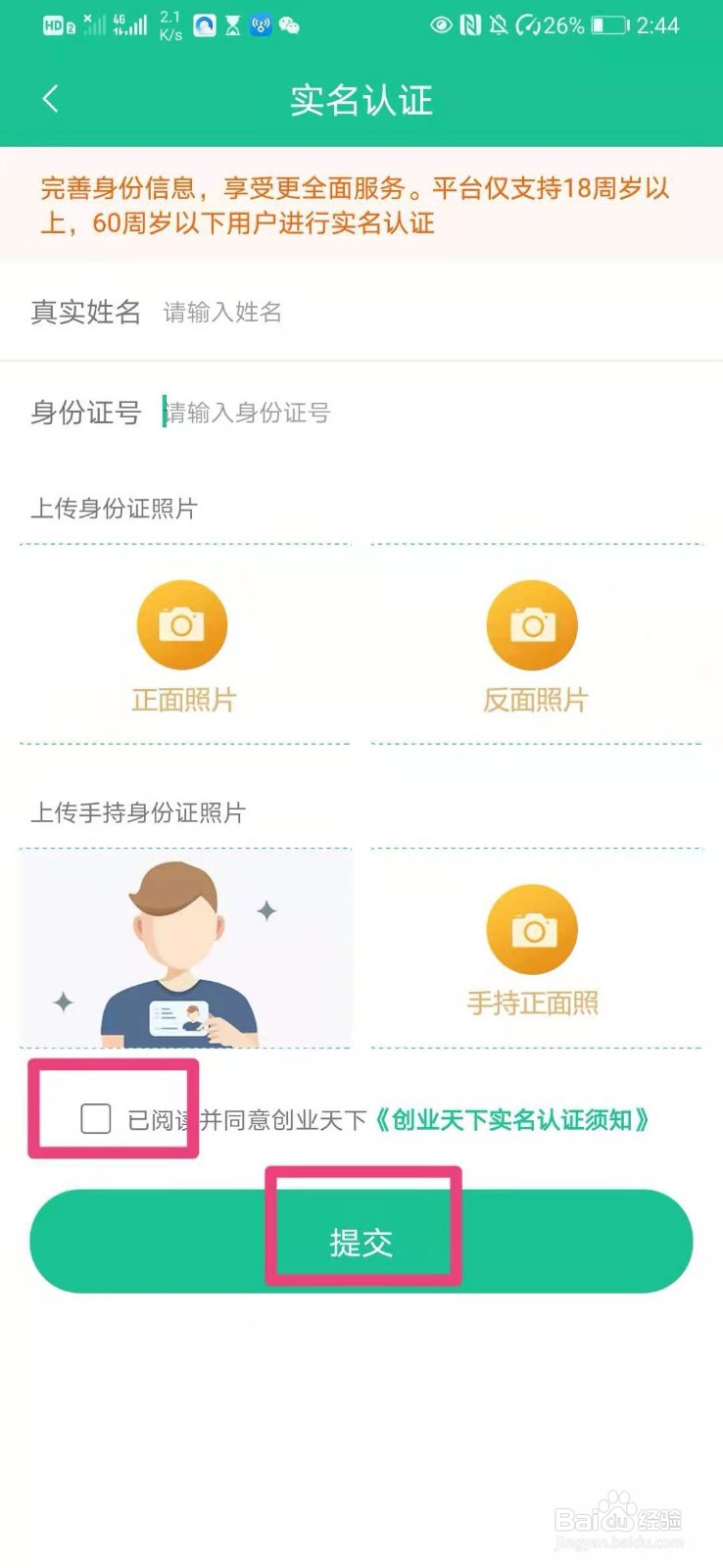
Task: Tap the sample handheld ID photo illustration
Action: pyautogui.click(x=186, y=948)
